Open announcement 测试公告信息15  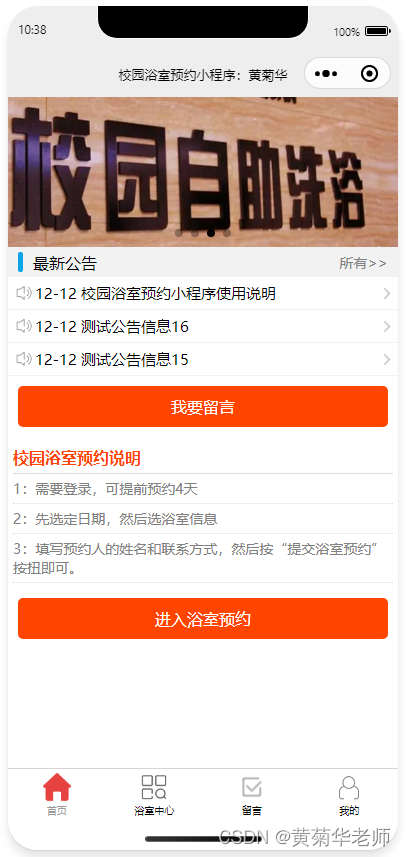coord(203,360)
